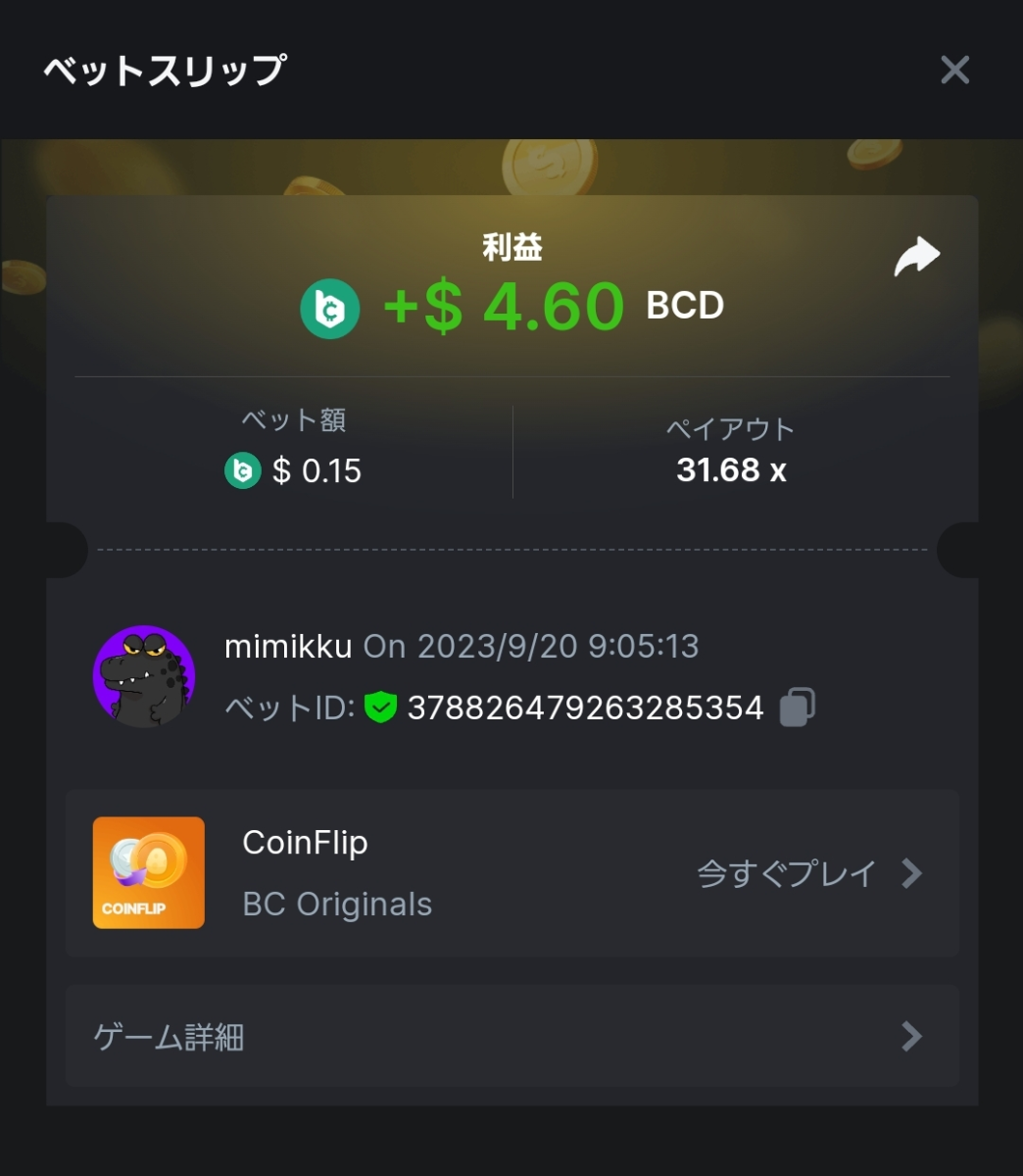Play CoinFlip now
The width and height of the screenshot is (1023, 1176).
click(x=808, y=873)
